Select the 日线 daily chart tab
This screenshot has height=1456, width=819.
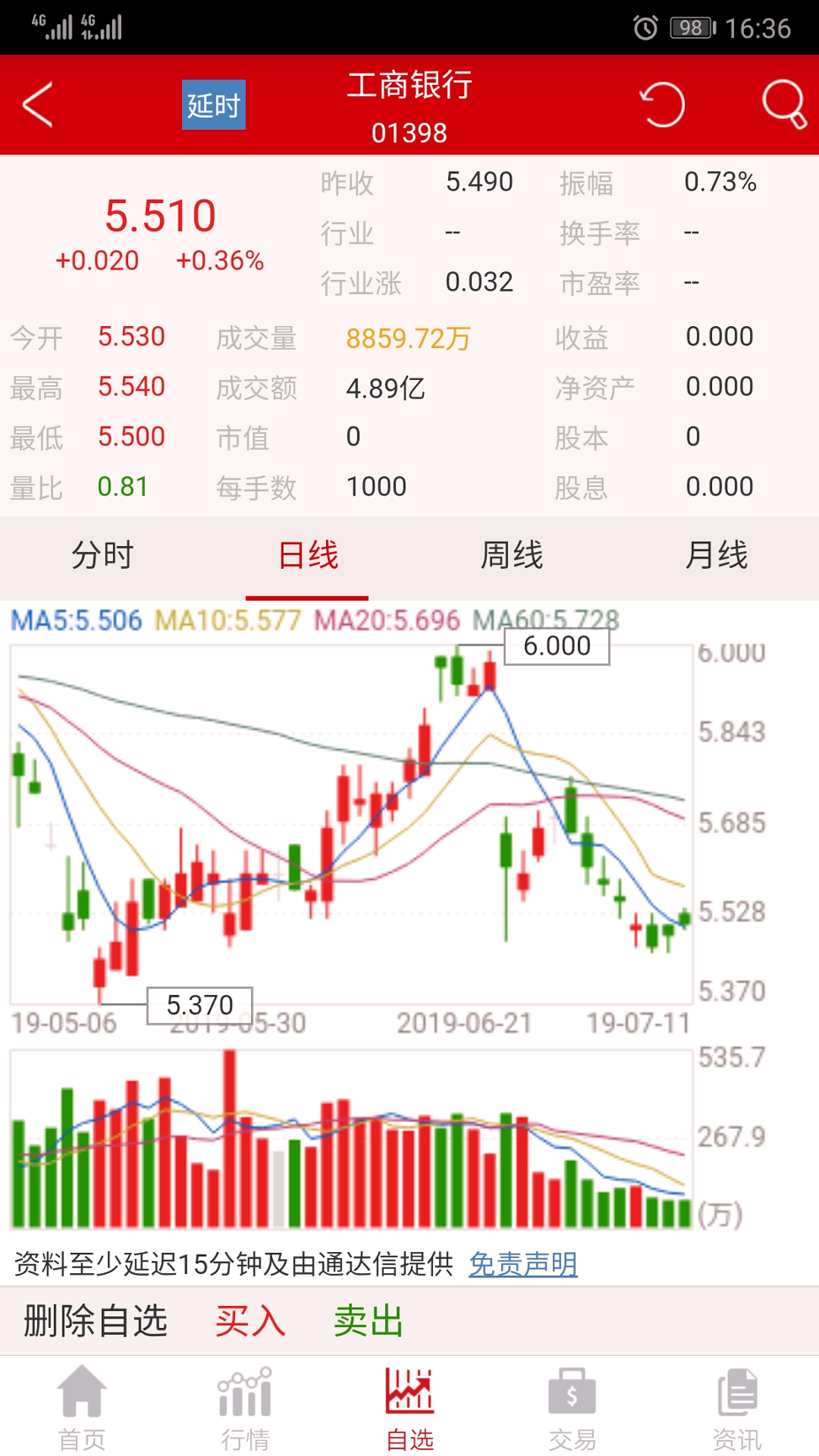(307, 556)
